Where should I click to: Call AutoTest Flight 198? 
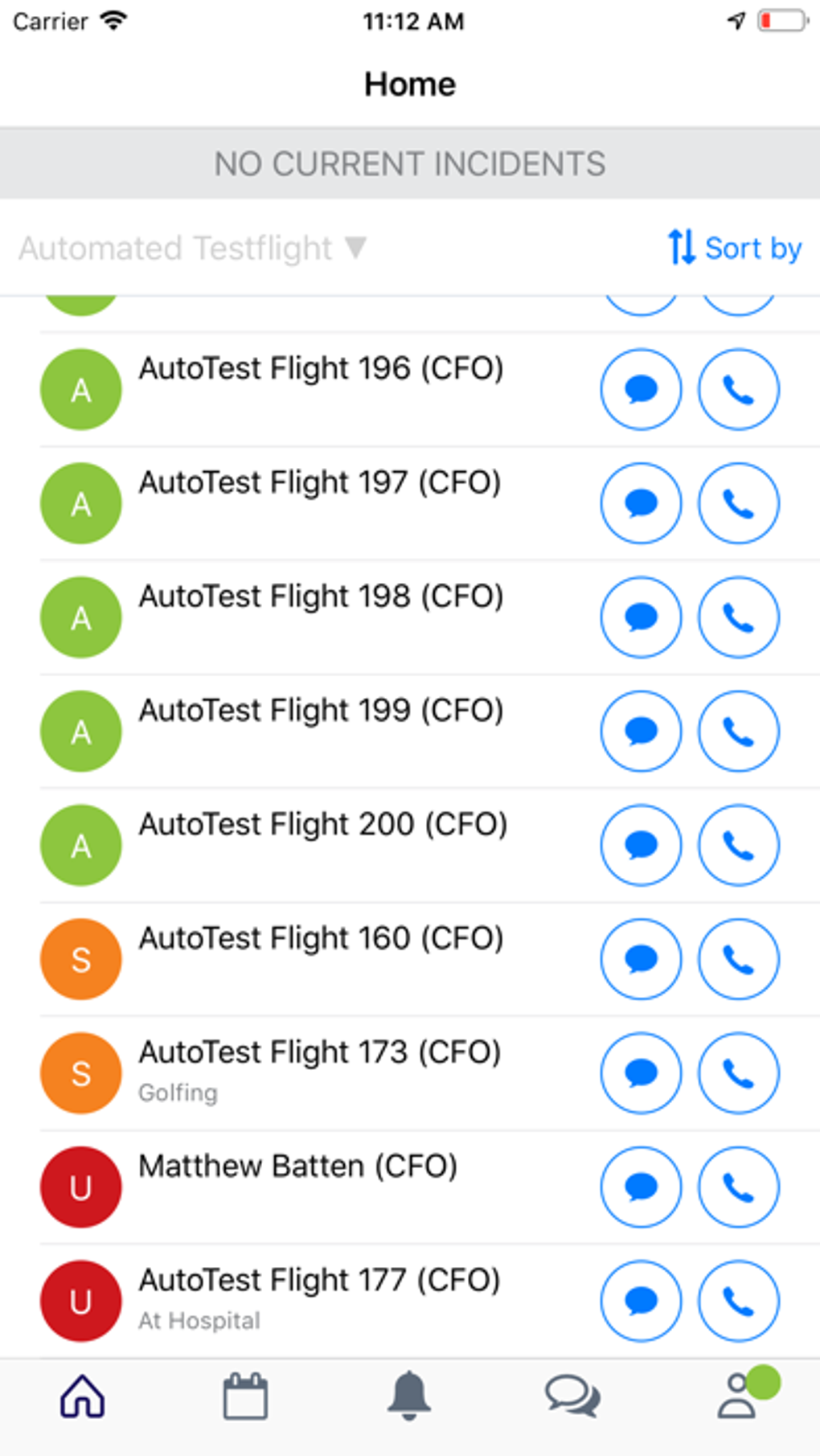(x=738, y=617)
